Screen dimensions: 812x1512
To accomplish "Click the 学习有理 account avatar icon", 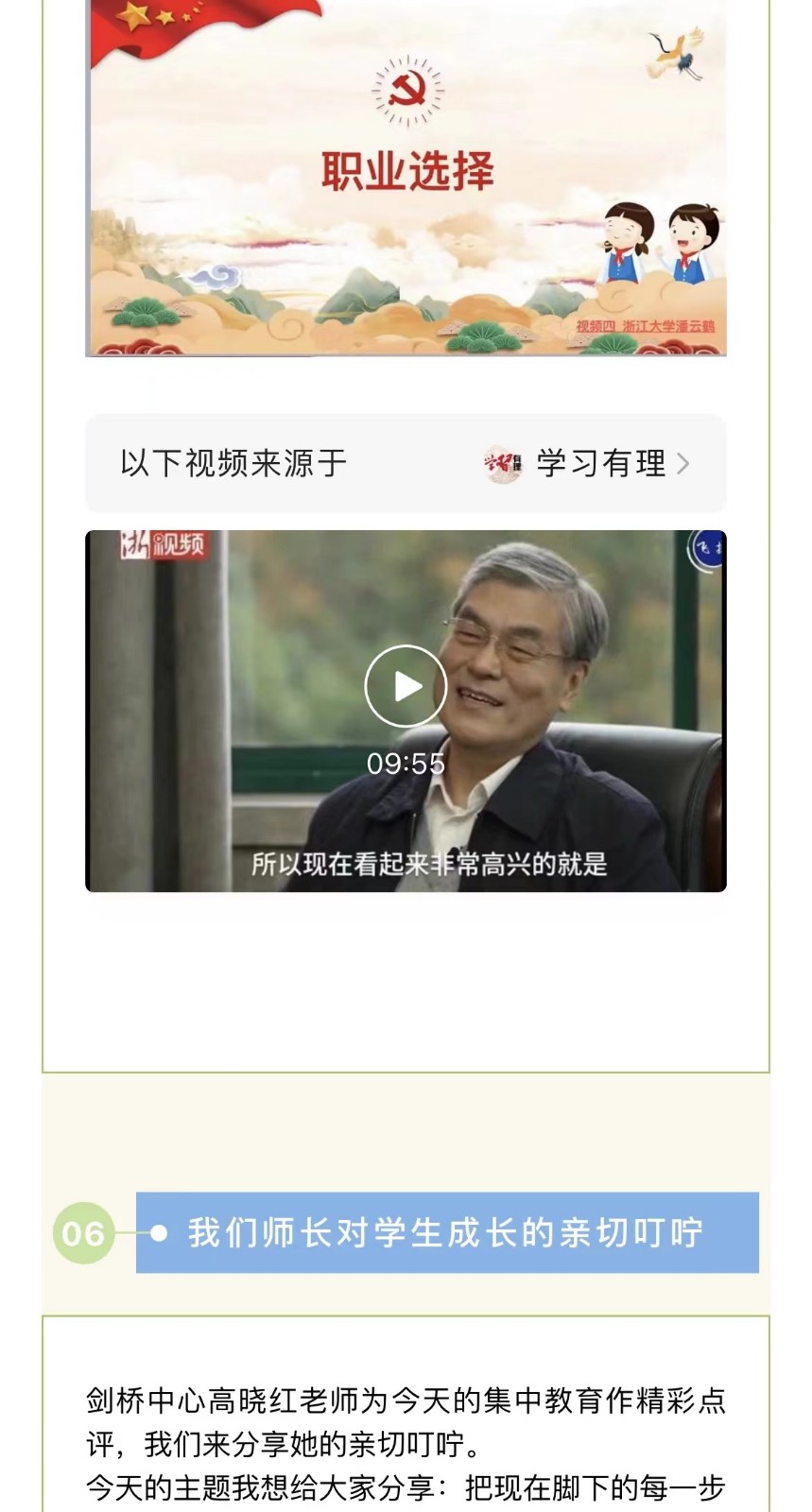I will [498, 464].
